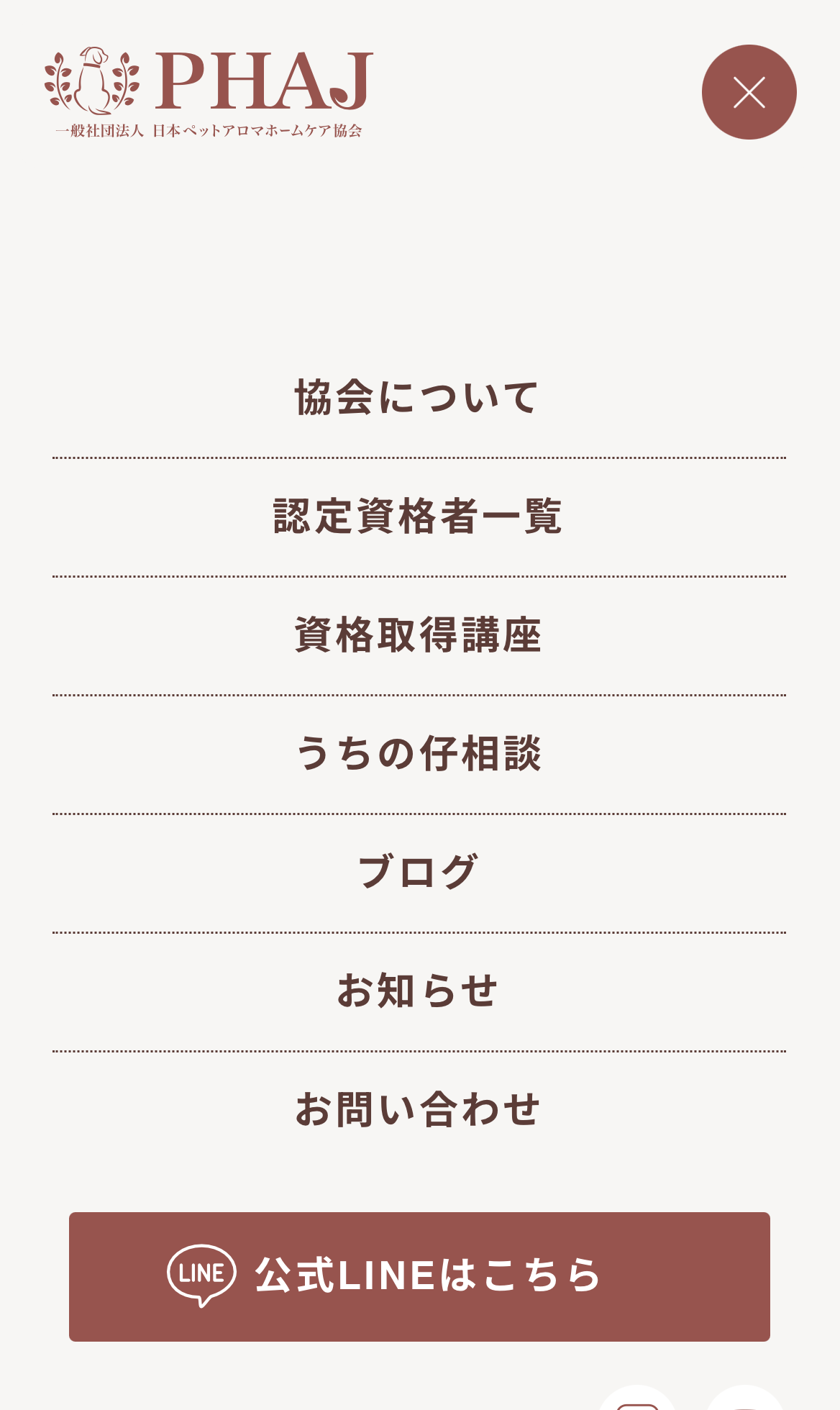840x1410 pixels.
Task: Tap the PHAJ logo to go home
Action: click(209, 91)
